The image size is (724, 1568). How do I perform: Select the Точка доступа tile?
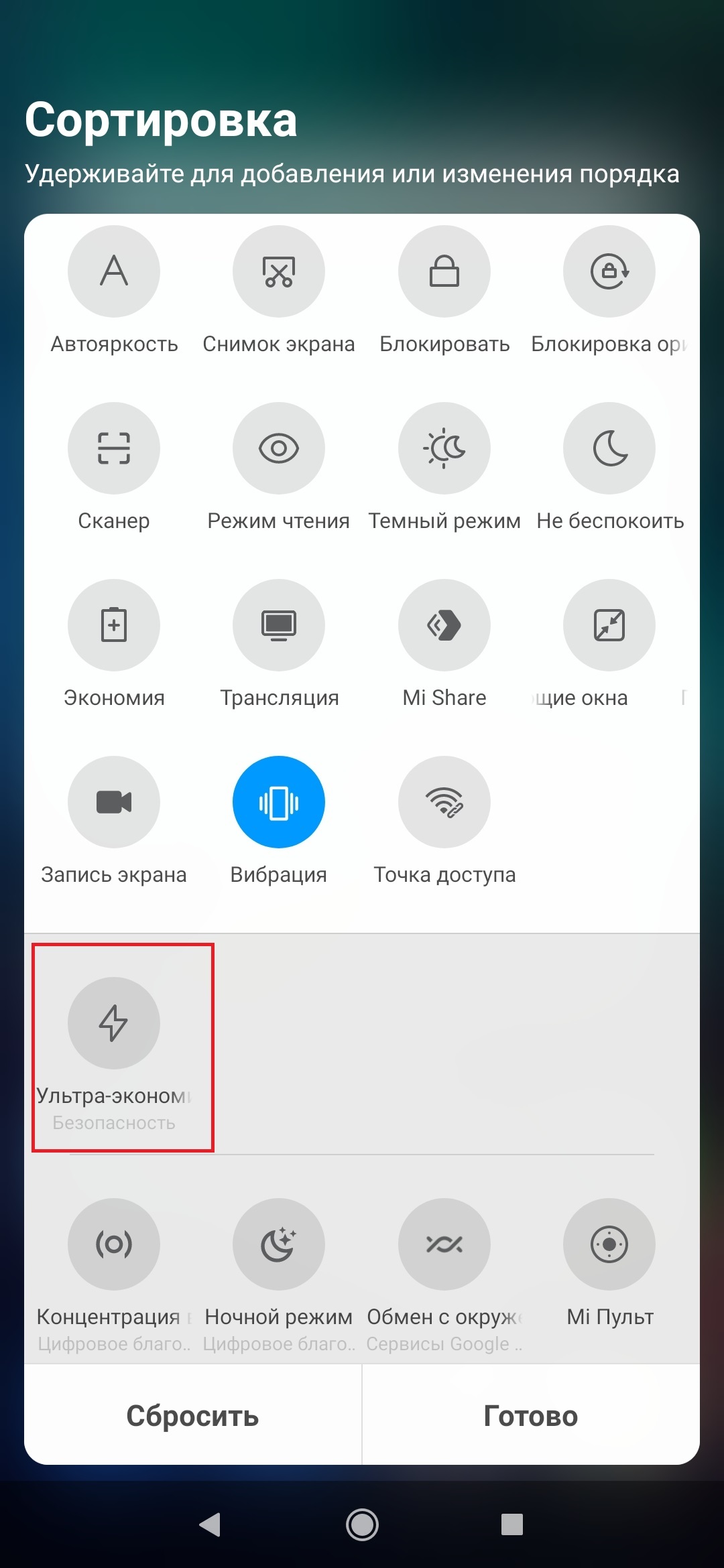[x=444, y=802]
